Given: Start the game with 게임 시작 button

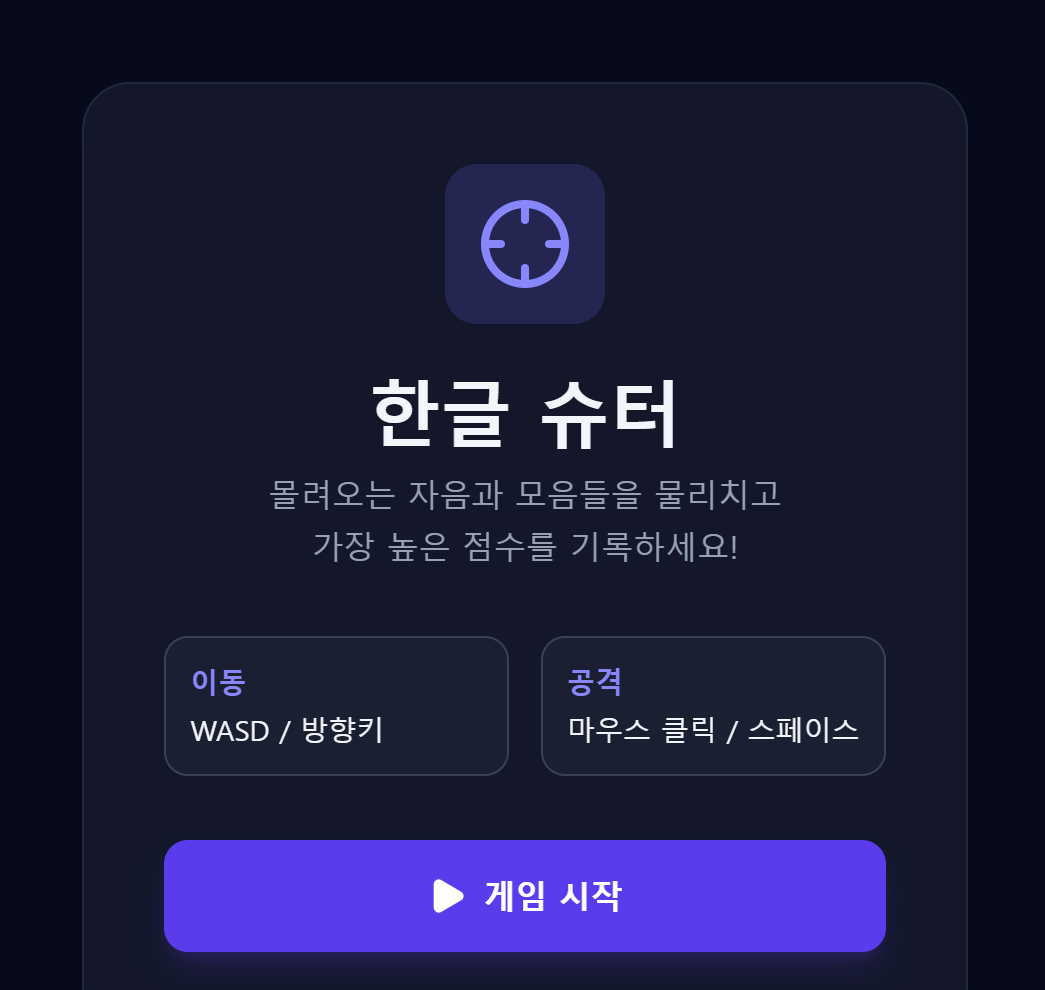Looking at the screenshot, I should [525, 895].
